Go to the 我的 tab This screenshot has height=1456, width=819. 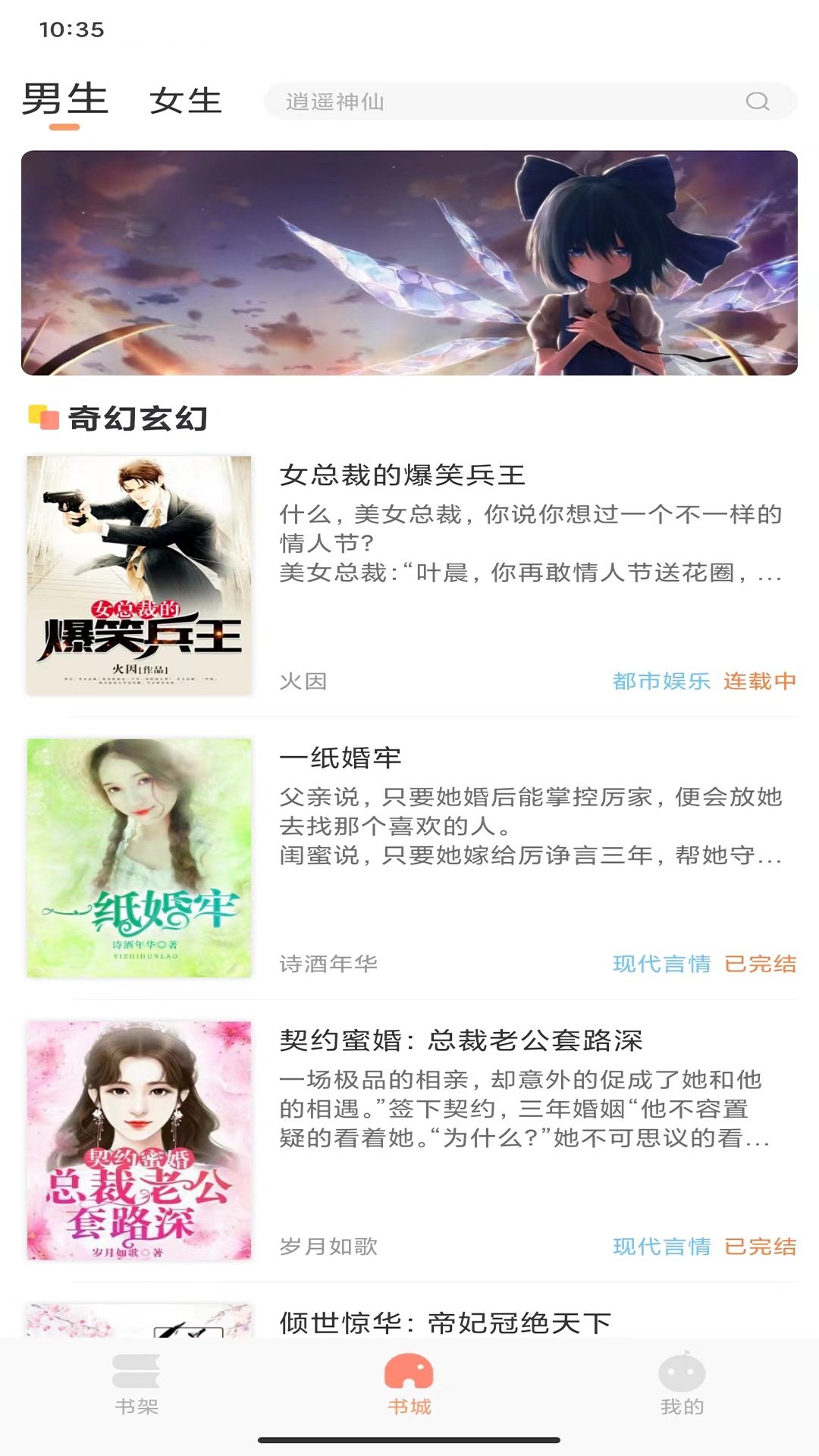tap(682, 1385)
